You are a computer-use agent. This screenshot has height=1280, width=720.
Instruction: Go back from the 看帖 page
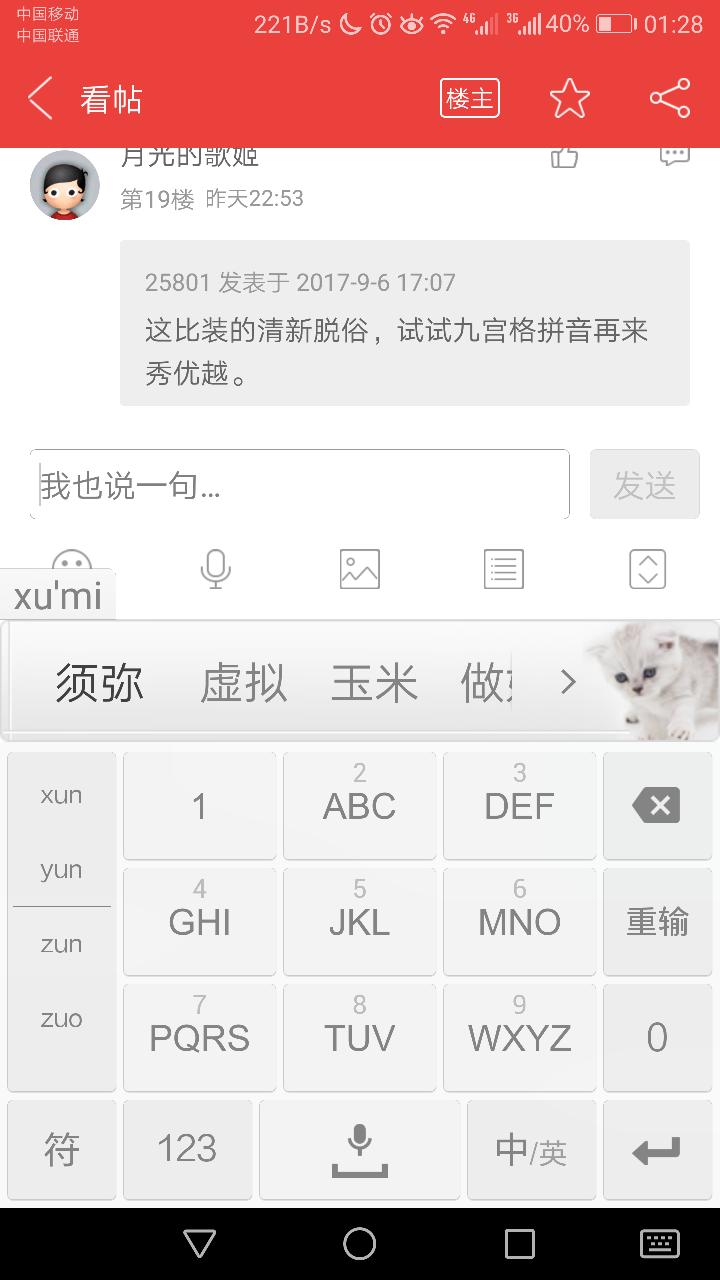coord(40,99)
